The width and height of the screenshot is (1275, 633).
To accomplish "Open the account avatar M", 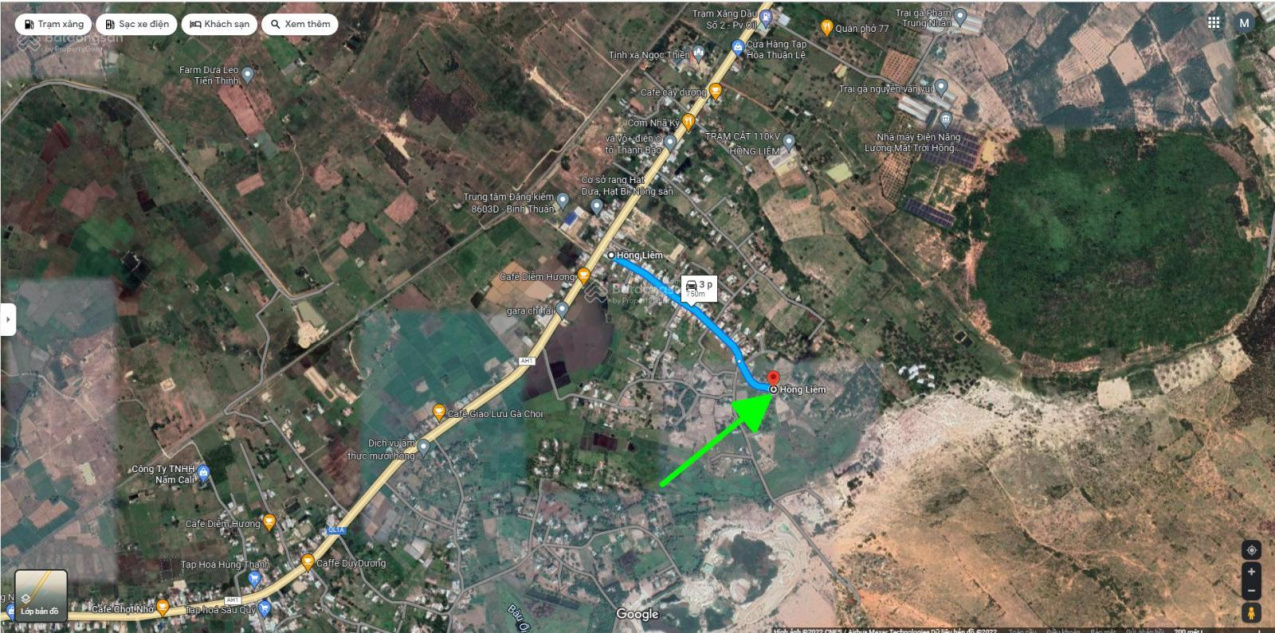I will pyautogui.click(x=1244, y=22).
